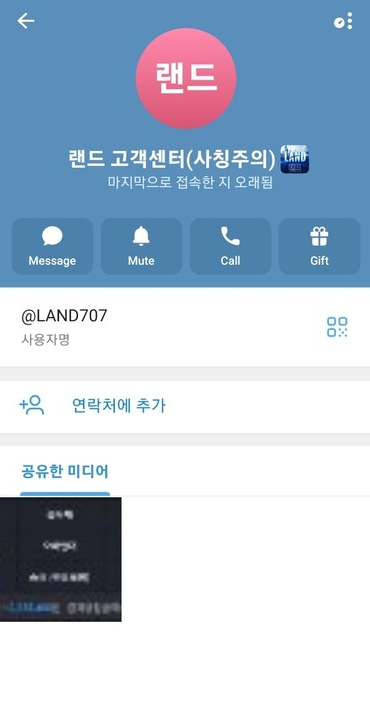Start a call with this contact

(231, 246)
